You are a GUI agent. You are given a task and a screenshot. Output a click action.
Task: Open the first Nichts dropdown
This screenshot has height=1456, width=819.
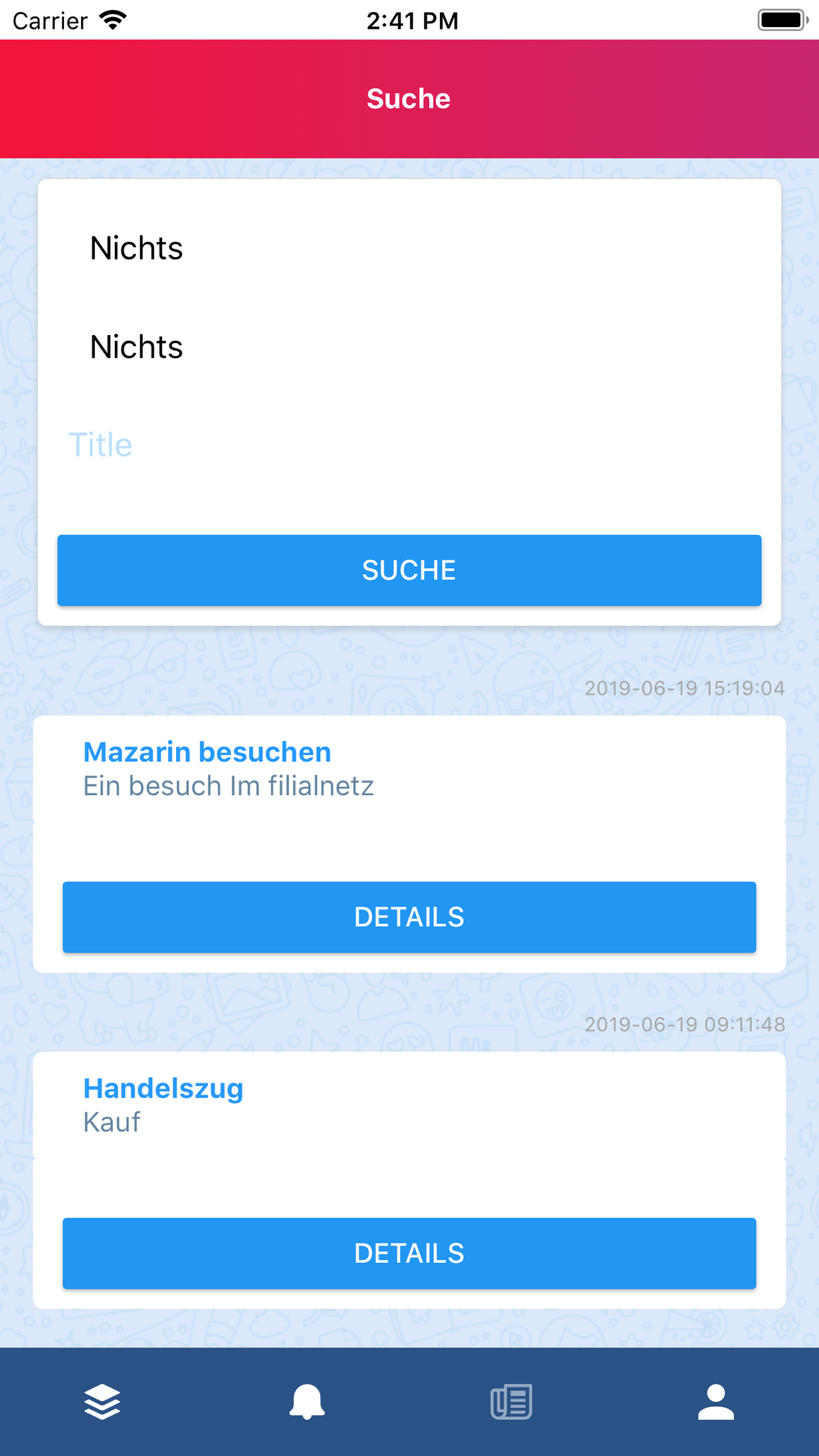[409, 248]
